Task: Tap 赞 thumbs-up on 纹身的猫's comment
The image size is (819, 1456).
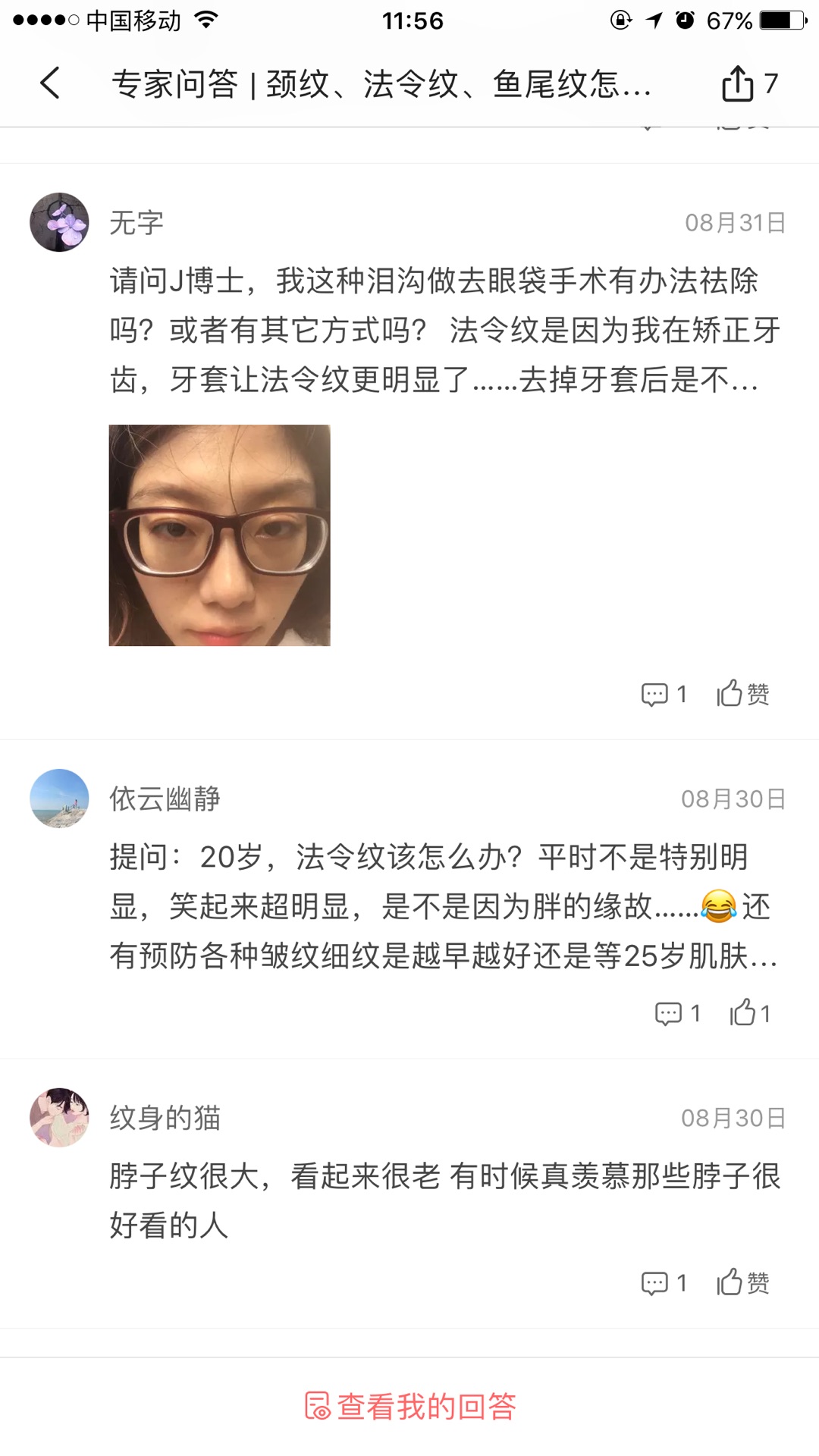Action: (744, 1282)
